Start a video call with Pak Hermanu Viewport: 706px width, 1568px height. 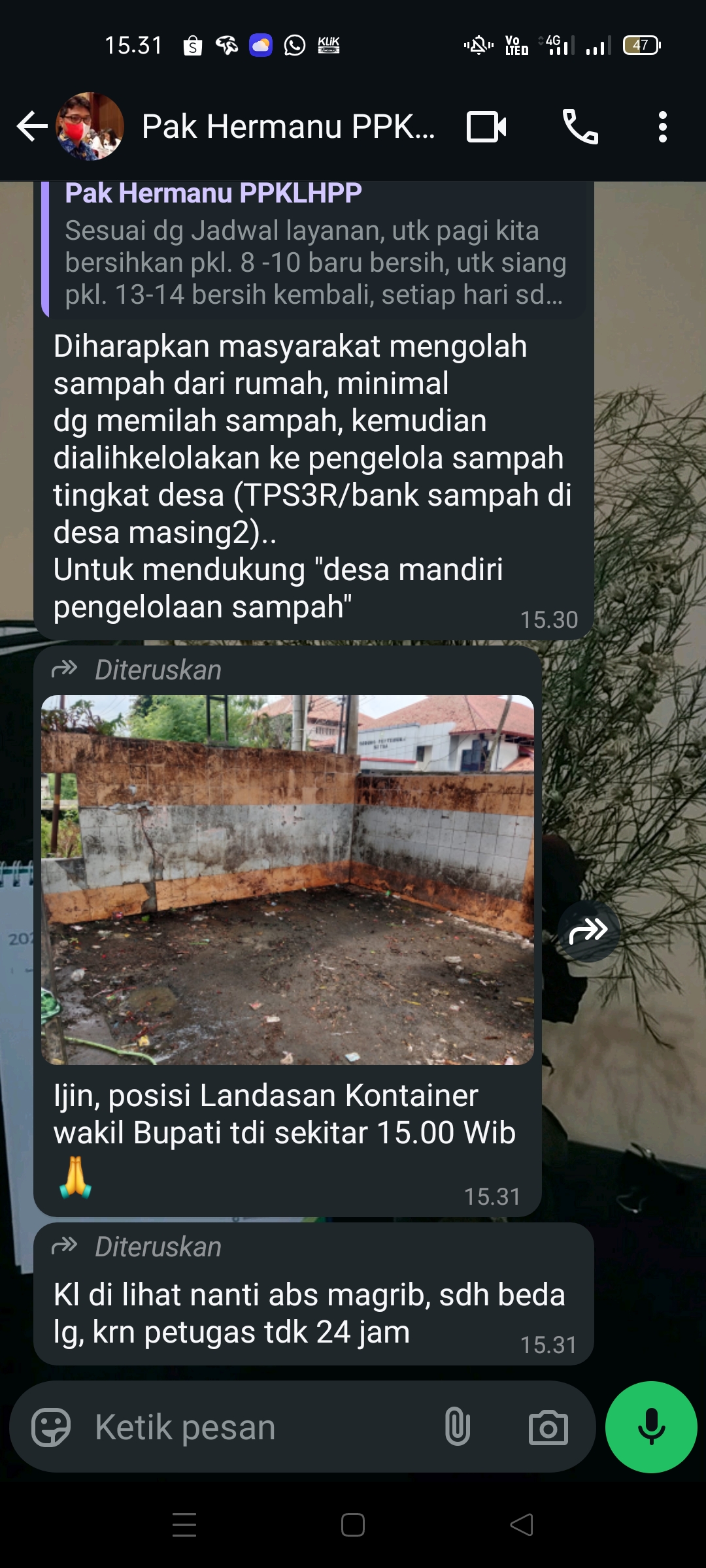click(486, 126)
